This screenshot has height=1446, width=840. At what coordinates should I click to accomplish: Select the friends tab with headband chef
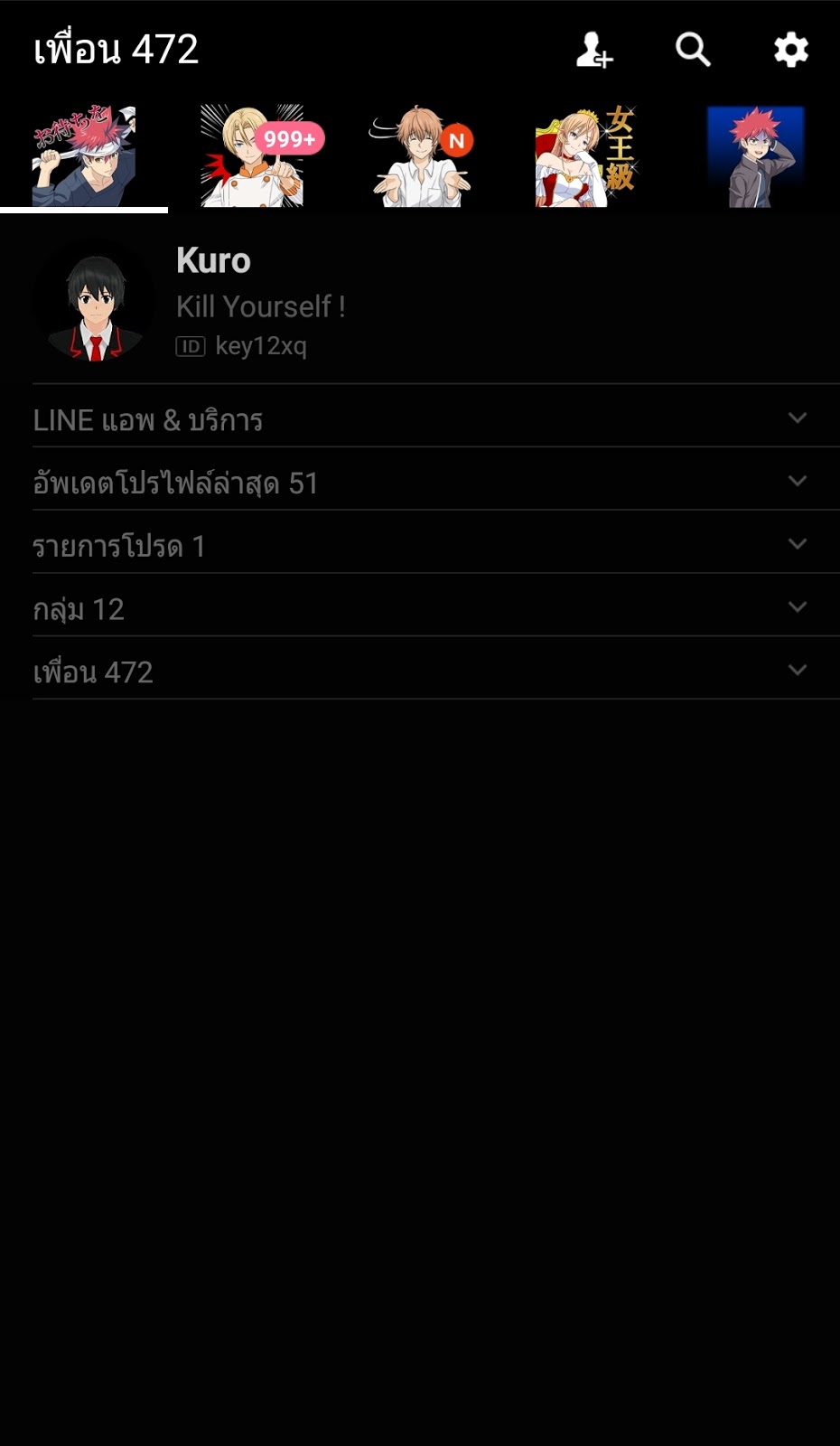pyautogui.click(x=84, y=157)
